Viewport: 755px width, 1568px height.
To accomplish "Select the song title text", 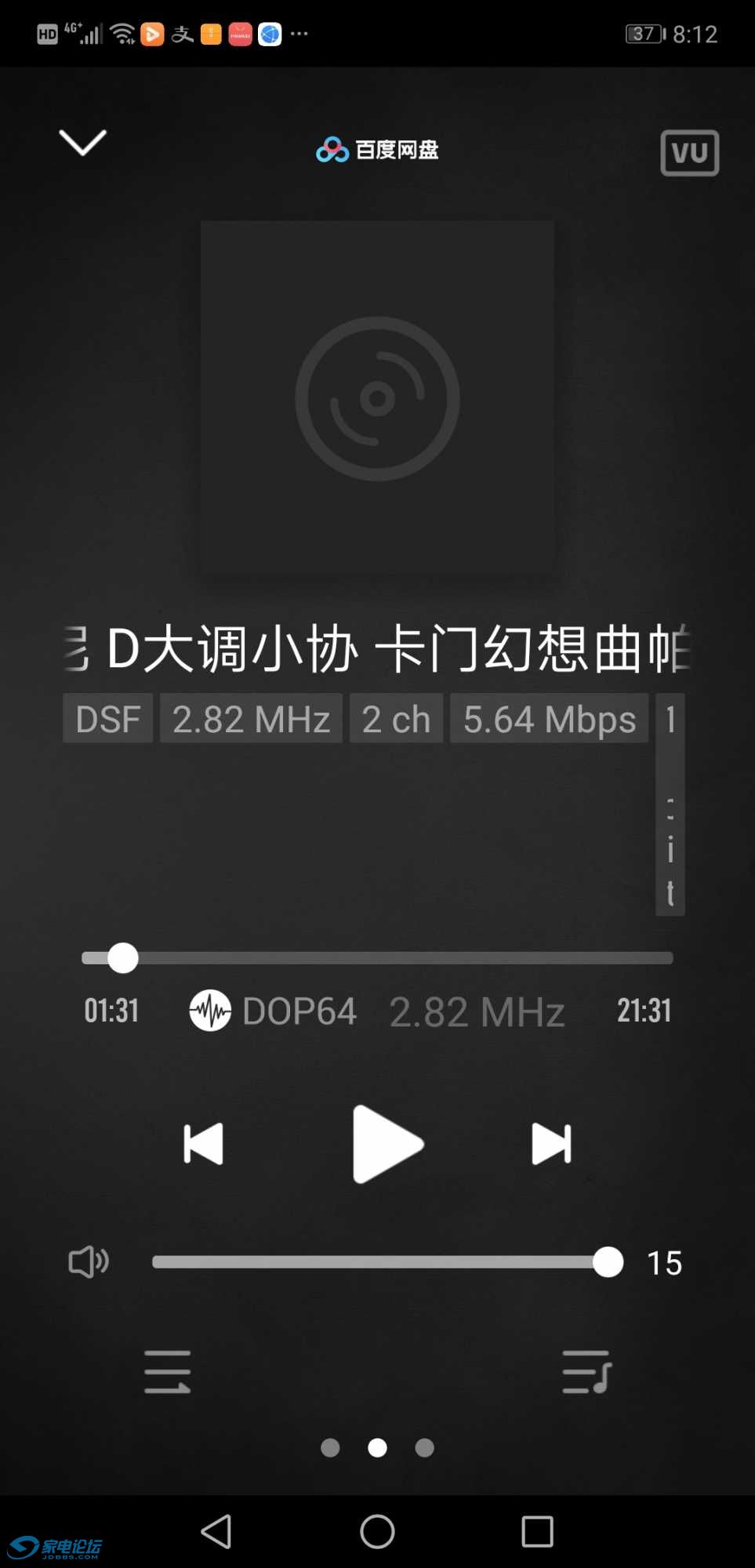I will coord(376,648).
